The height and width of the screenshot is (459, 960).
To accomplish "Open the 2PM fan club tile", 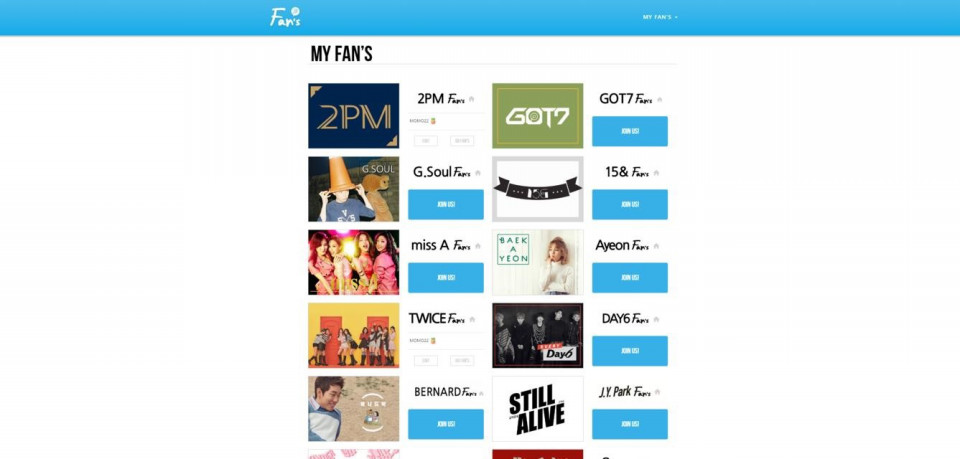I will (353, 116).
